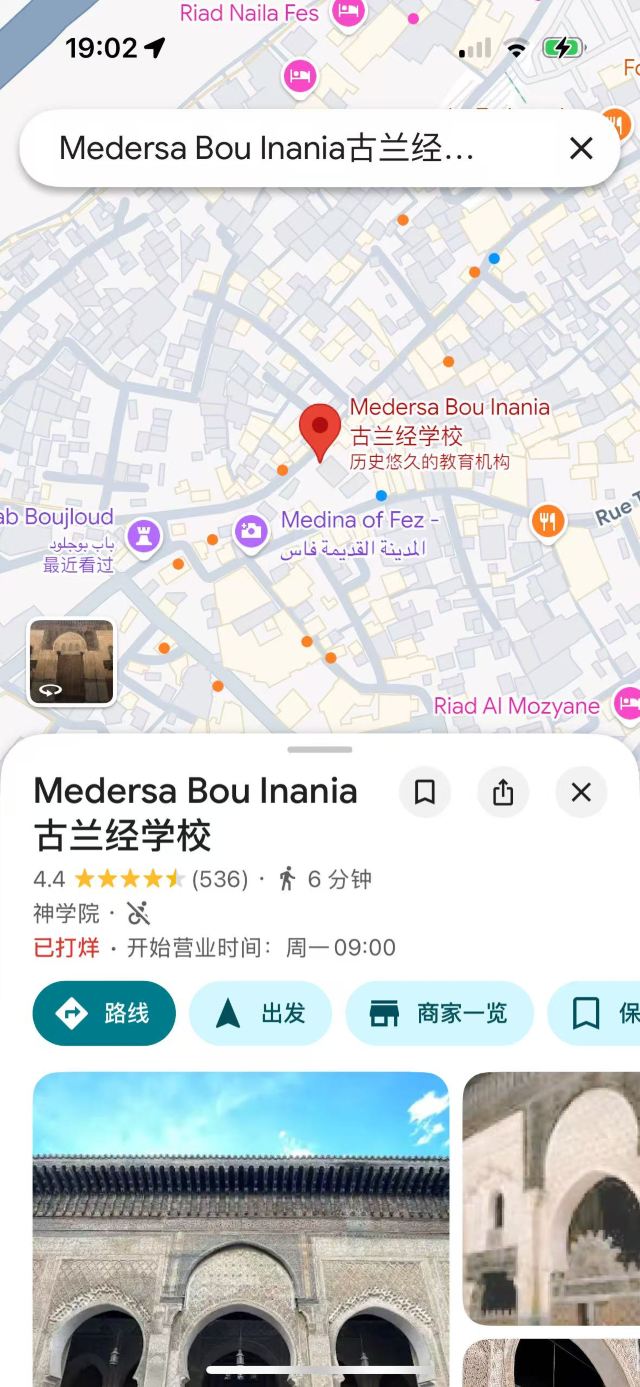Start navigation with the 出发 button

[261, 1014]
